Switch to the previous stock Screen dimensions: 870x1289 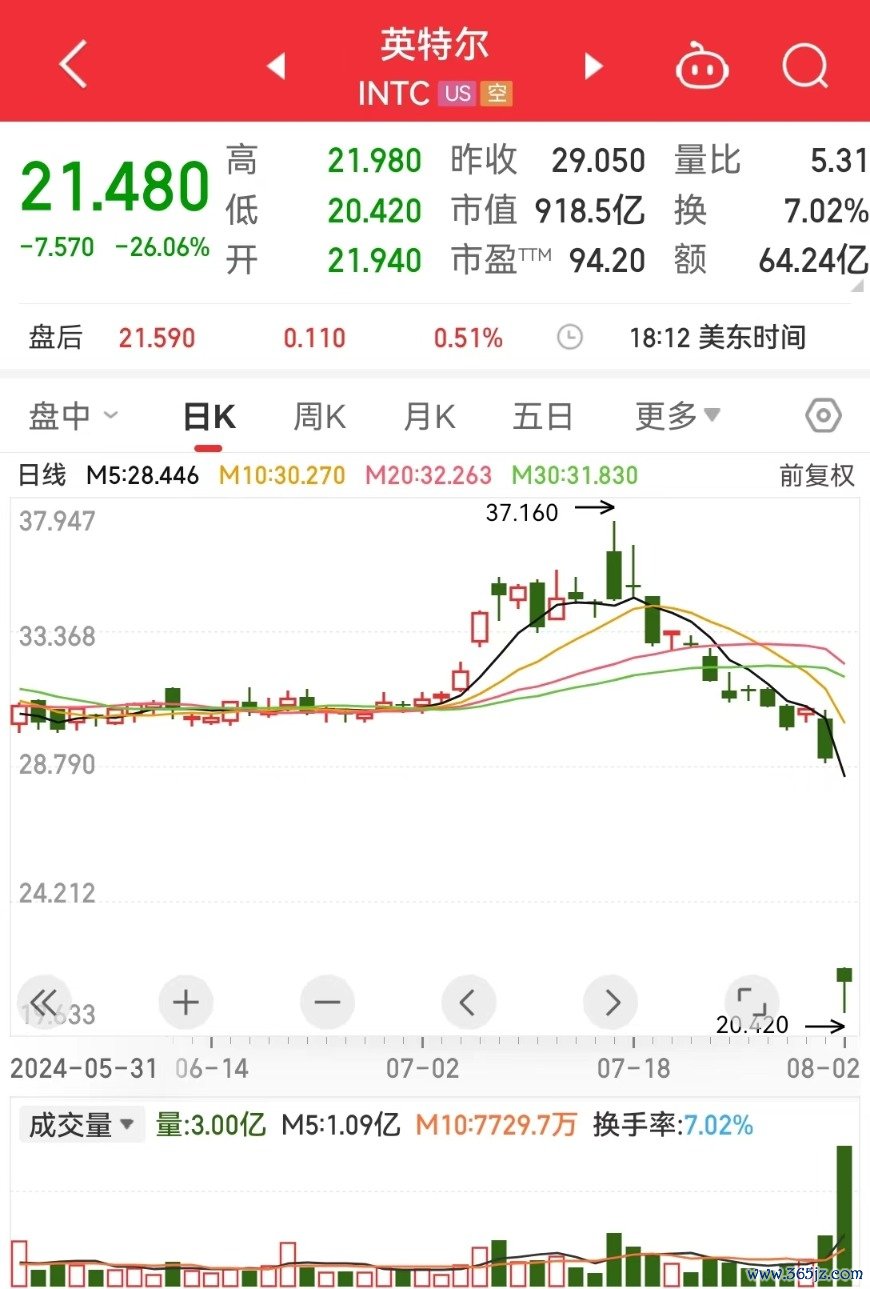[276, 66]
